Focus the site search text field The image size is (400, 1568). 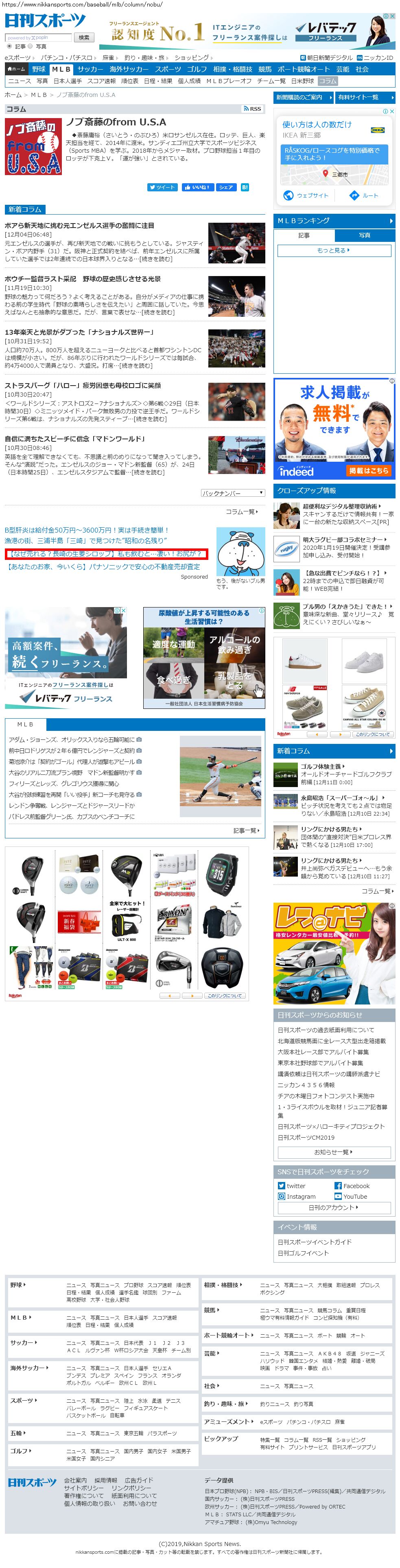[39, 38]
